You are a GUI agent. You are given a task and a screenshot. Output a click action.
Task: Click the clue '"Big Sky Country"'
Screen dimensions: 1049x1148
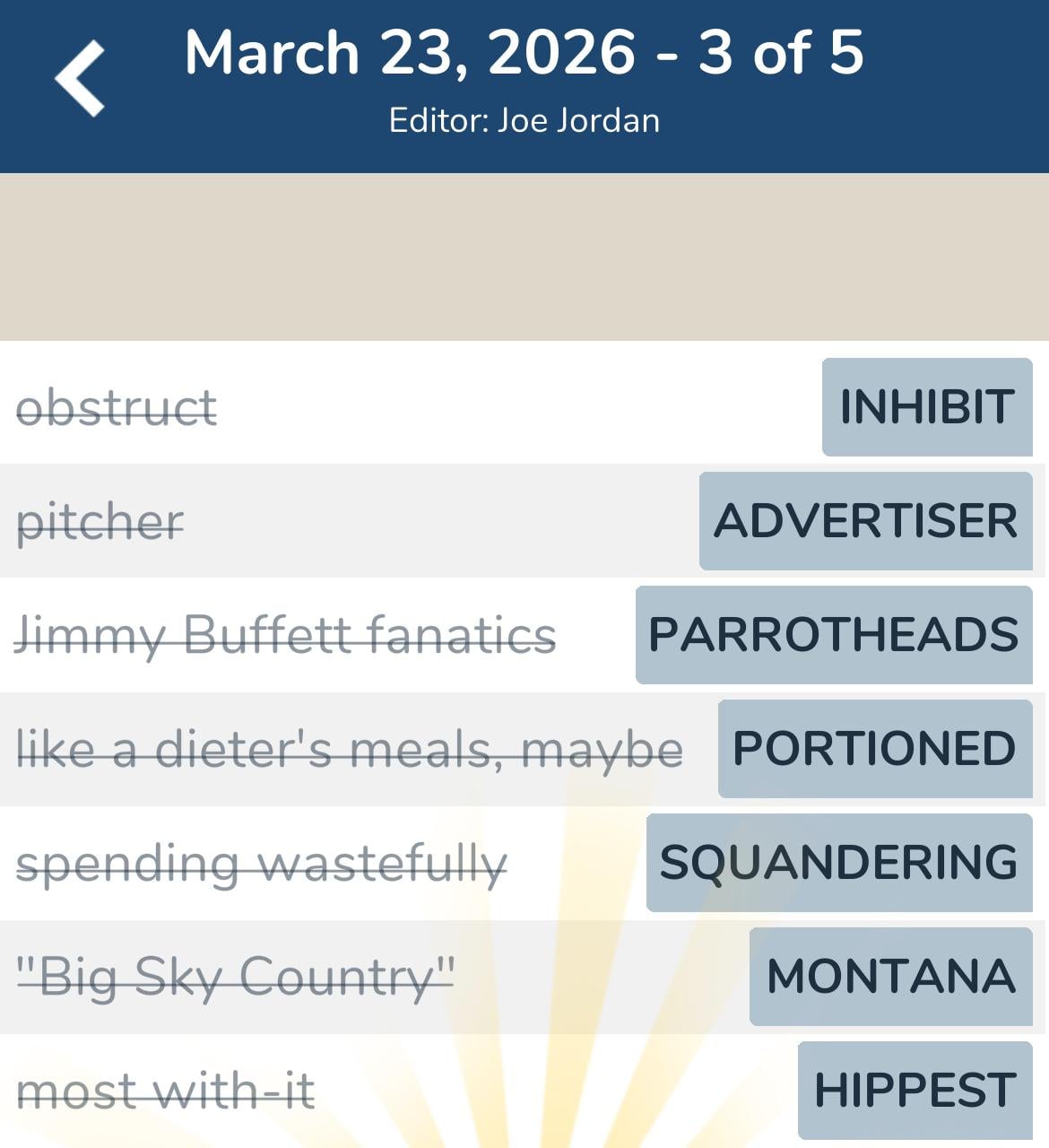coord(236,977)
